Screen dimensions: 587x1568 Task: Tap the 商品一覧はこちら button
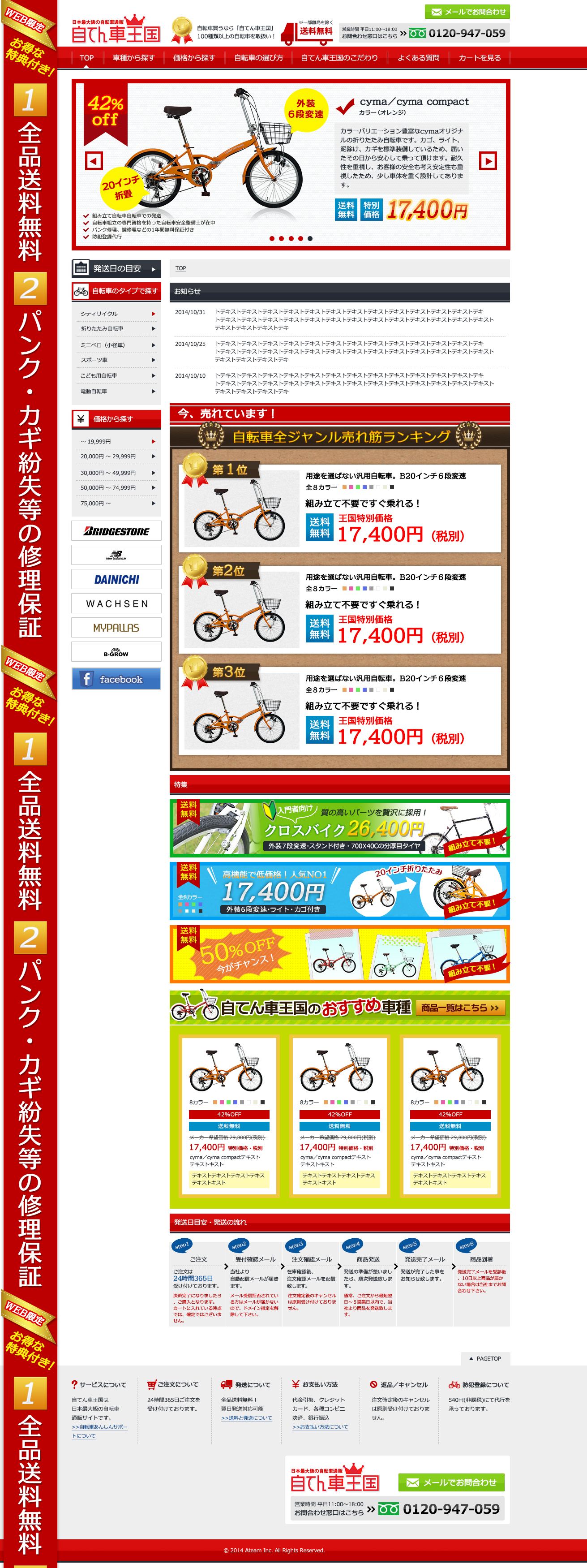pyautogui.click(x=460, y=1008)
